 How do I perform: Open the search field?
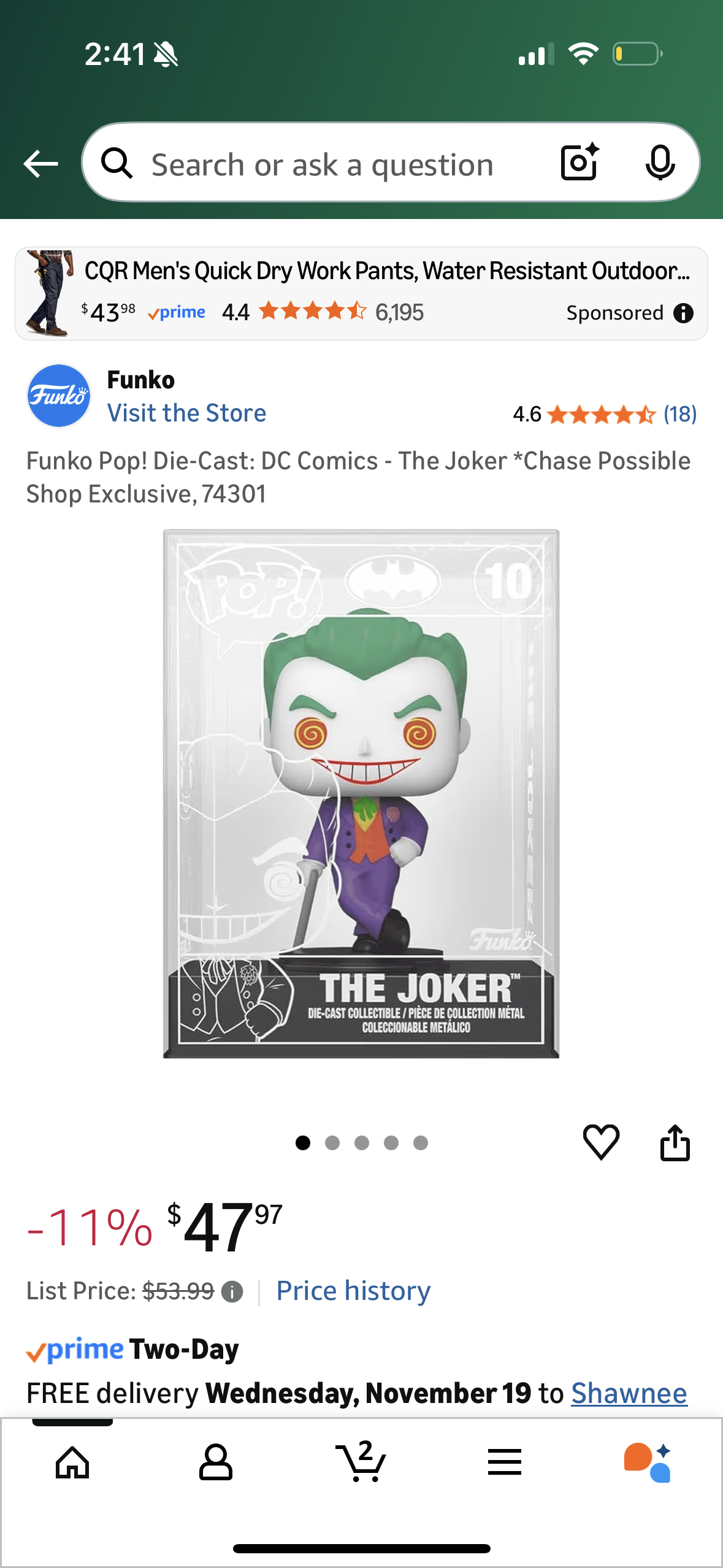pyautogui.click(x=322, y=164)
